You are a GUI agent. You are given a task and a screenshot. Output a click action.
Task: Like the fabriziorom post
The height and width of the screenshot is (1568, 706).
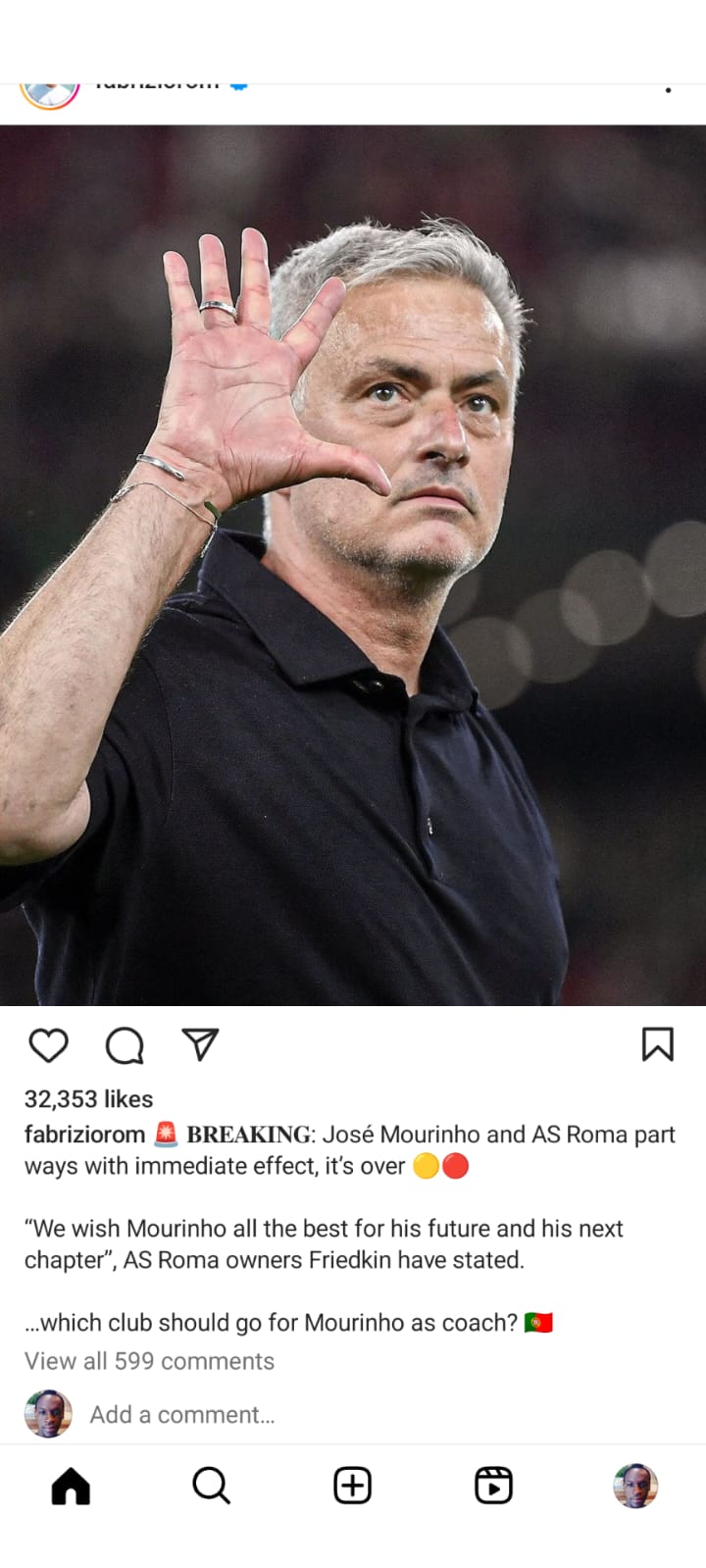[48, 1045]
